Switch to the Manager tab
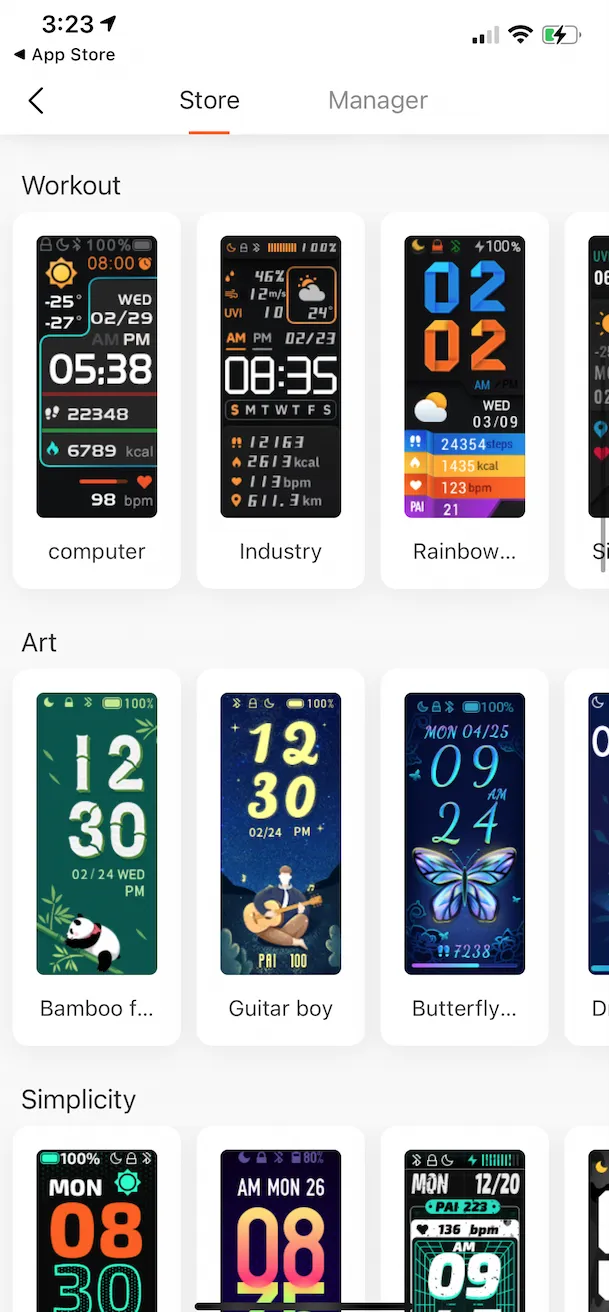 coord(377,100)
